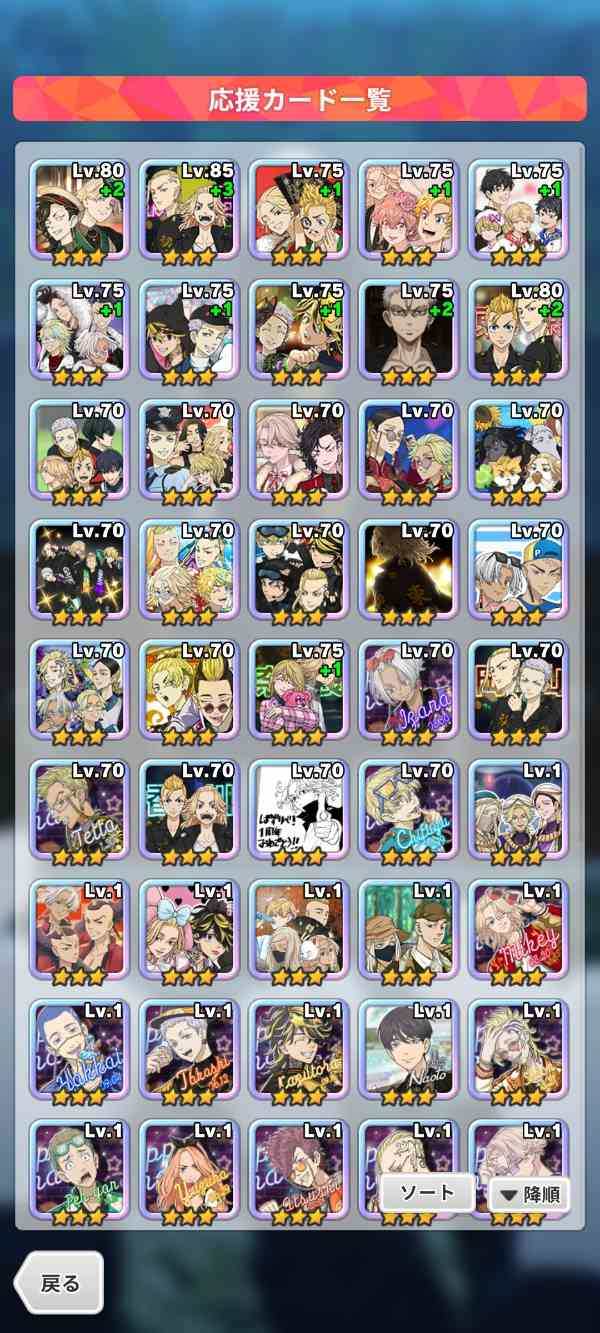
Task: Open the ソート sort options
Action: (x=427, y=1192)
